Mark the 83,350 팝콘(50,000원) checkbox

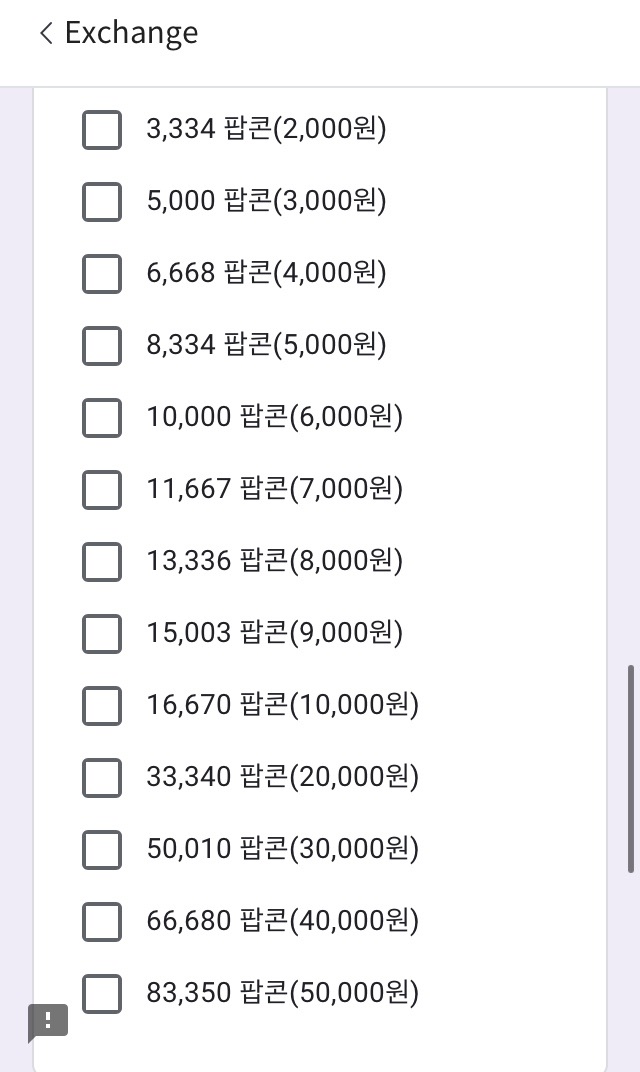click(x=102, y=994)
